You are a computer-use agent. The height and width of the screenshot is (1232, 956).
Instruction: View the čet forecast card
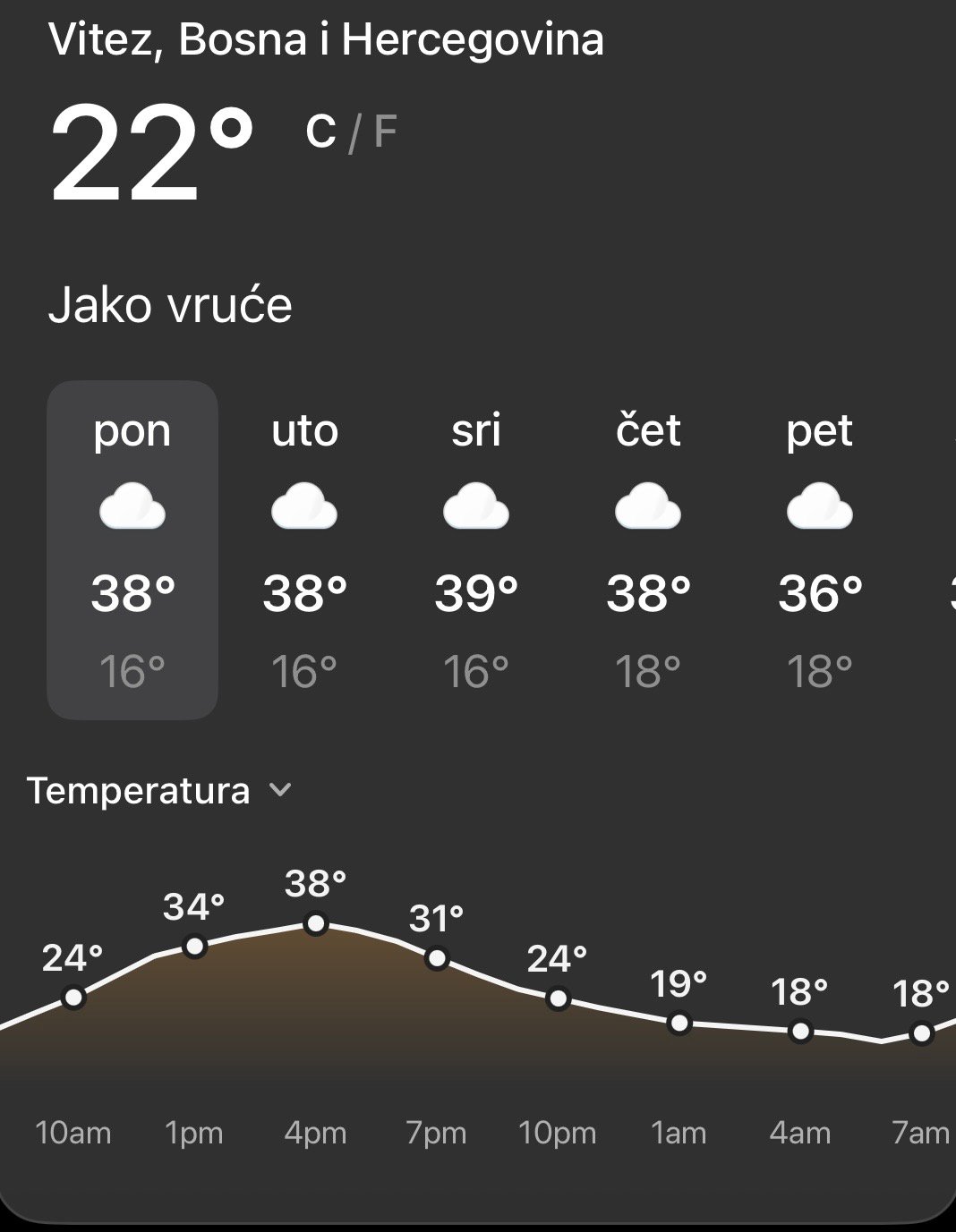648,550
